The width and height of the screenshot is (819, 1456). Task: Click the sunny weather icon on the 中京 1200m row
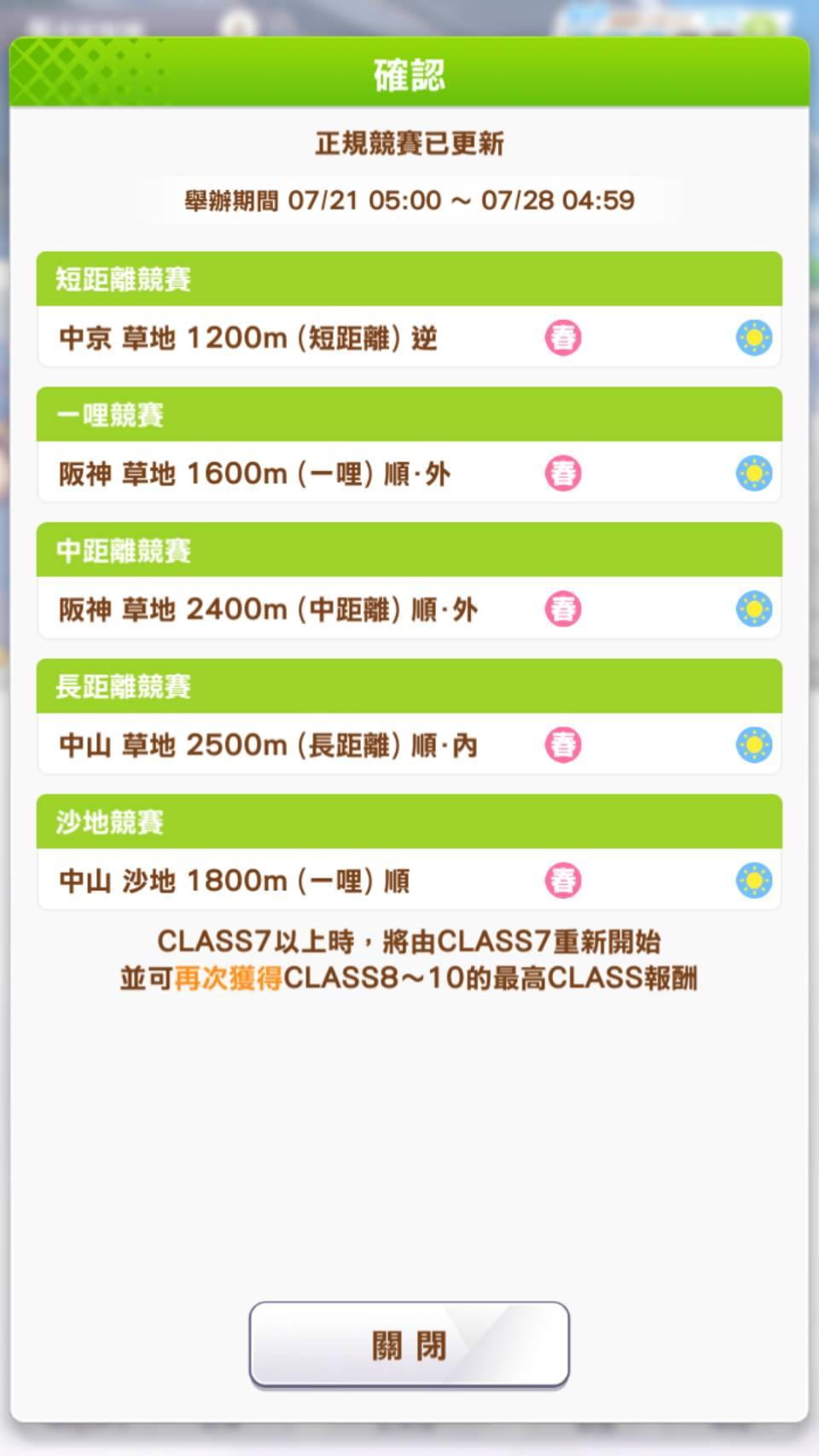point(754,338)
